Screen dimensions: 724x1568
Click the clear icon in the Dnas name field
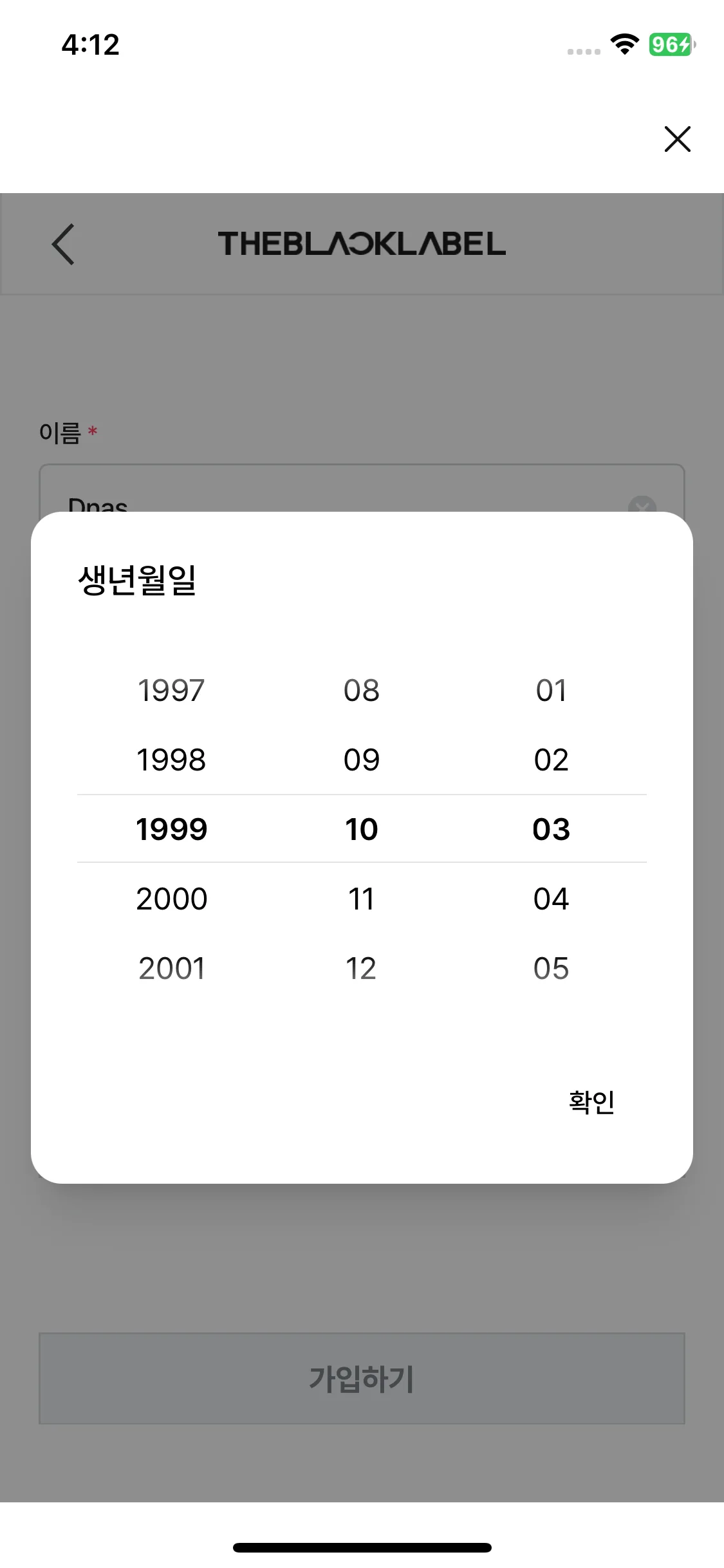(641, 507)
